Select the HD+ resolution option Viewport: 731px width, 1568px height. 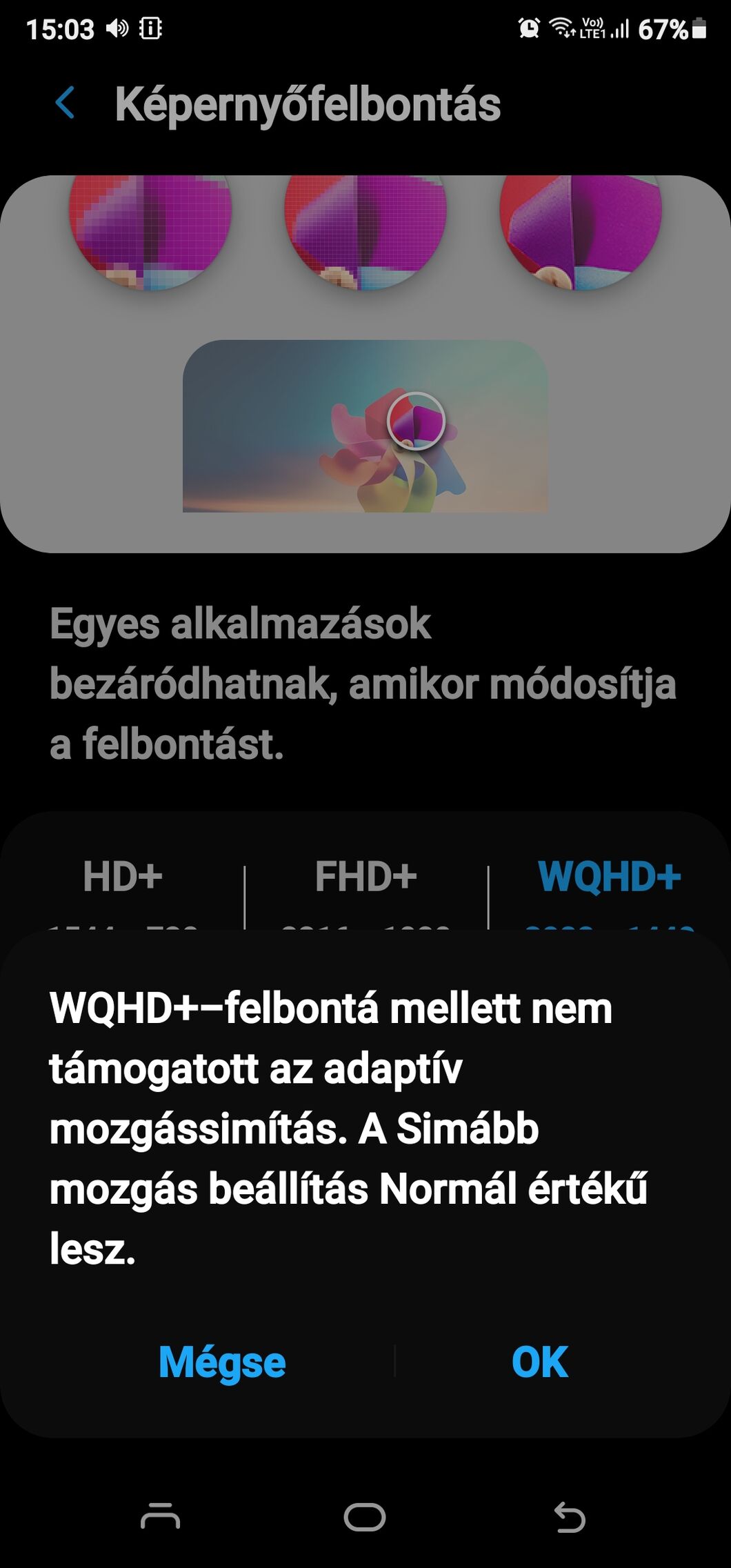[x=123, y=877]
